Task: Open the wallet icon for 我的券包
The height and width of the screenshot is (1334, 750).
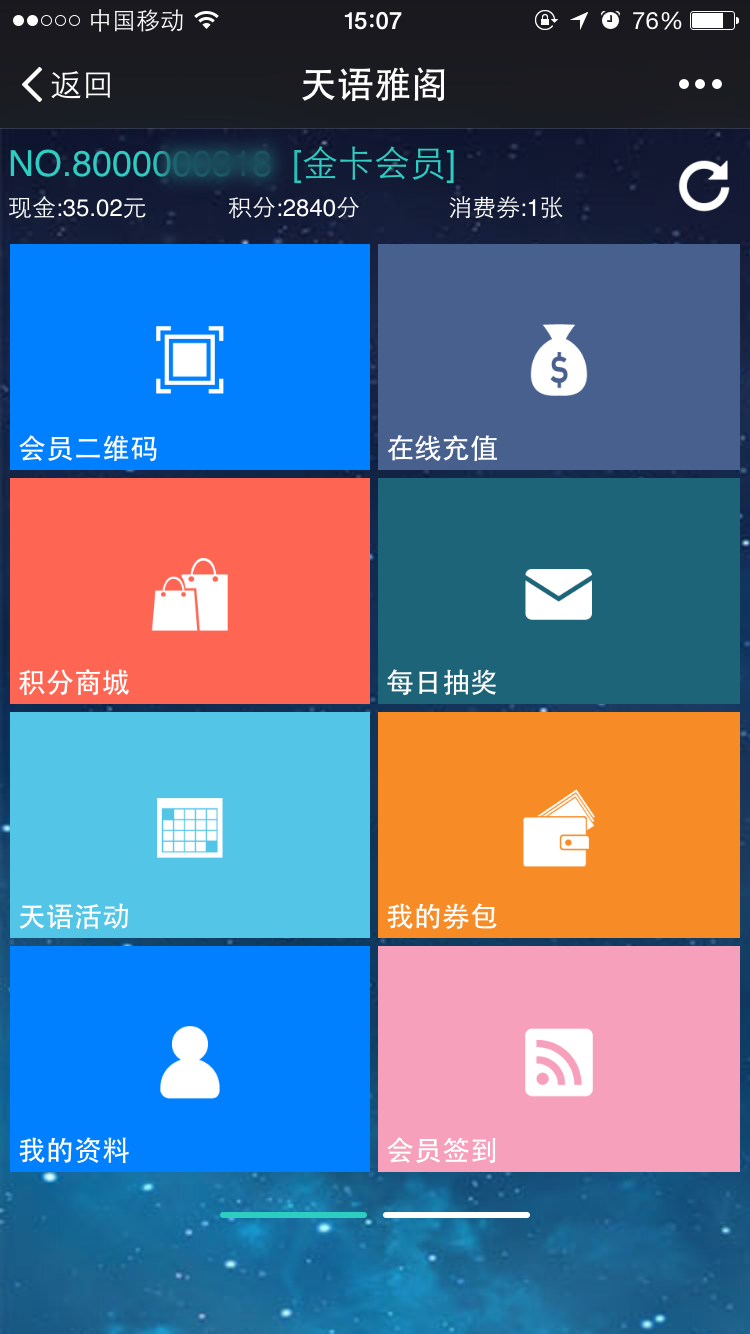Action: (558, 826)
